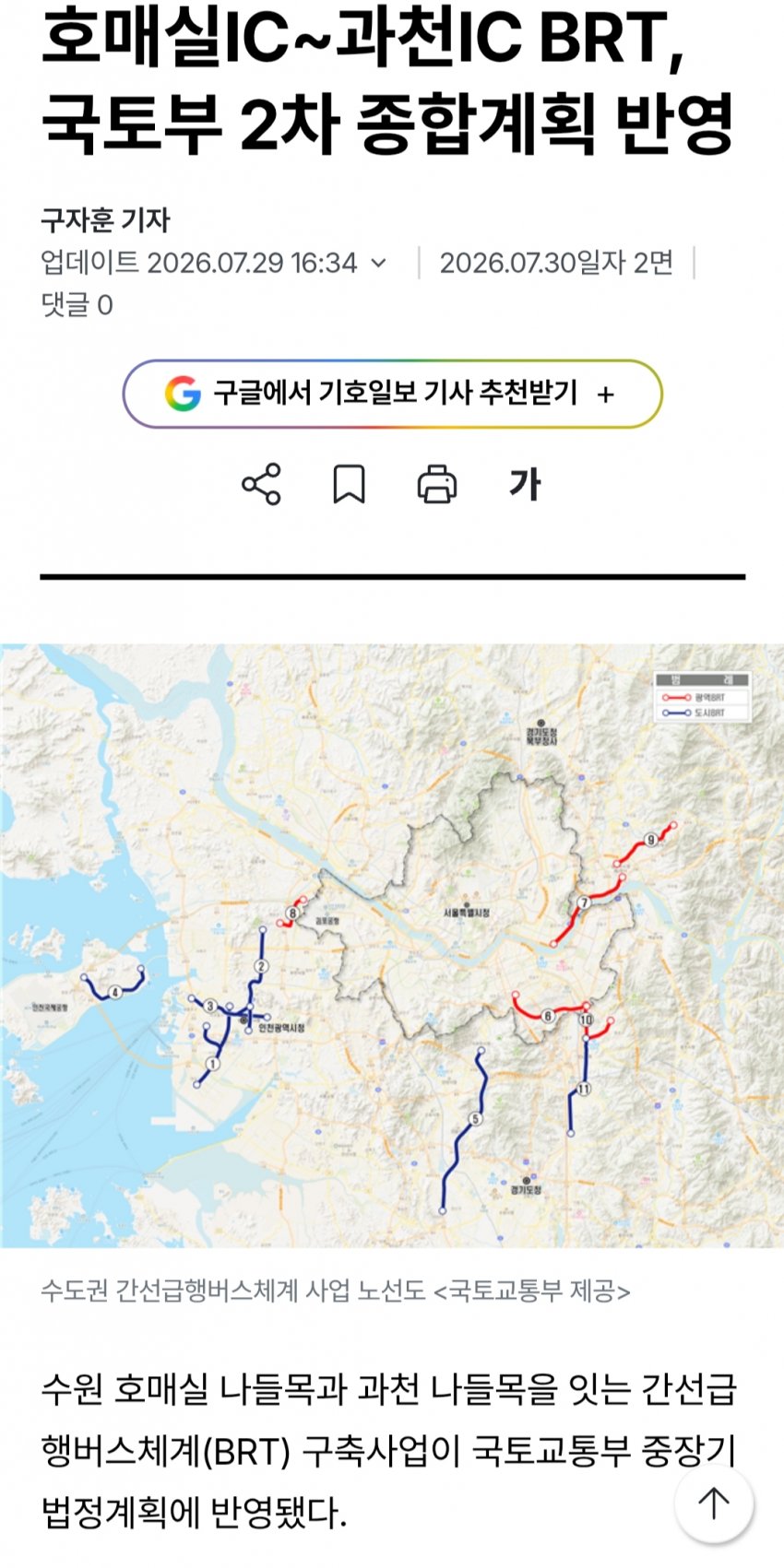Bookmark this article
Image resolution: width=784 pixels, height=1568 pixels.
(349, 484)
